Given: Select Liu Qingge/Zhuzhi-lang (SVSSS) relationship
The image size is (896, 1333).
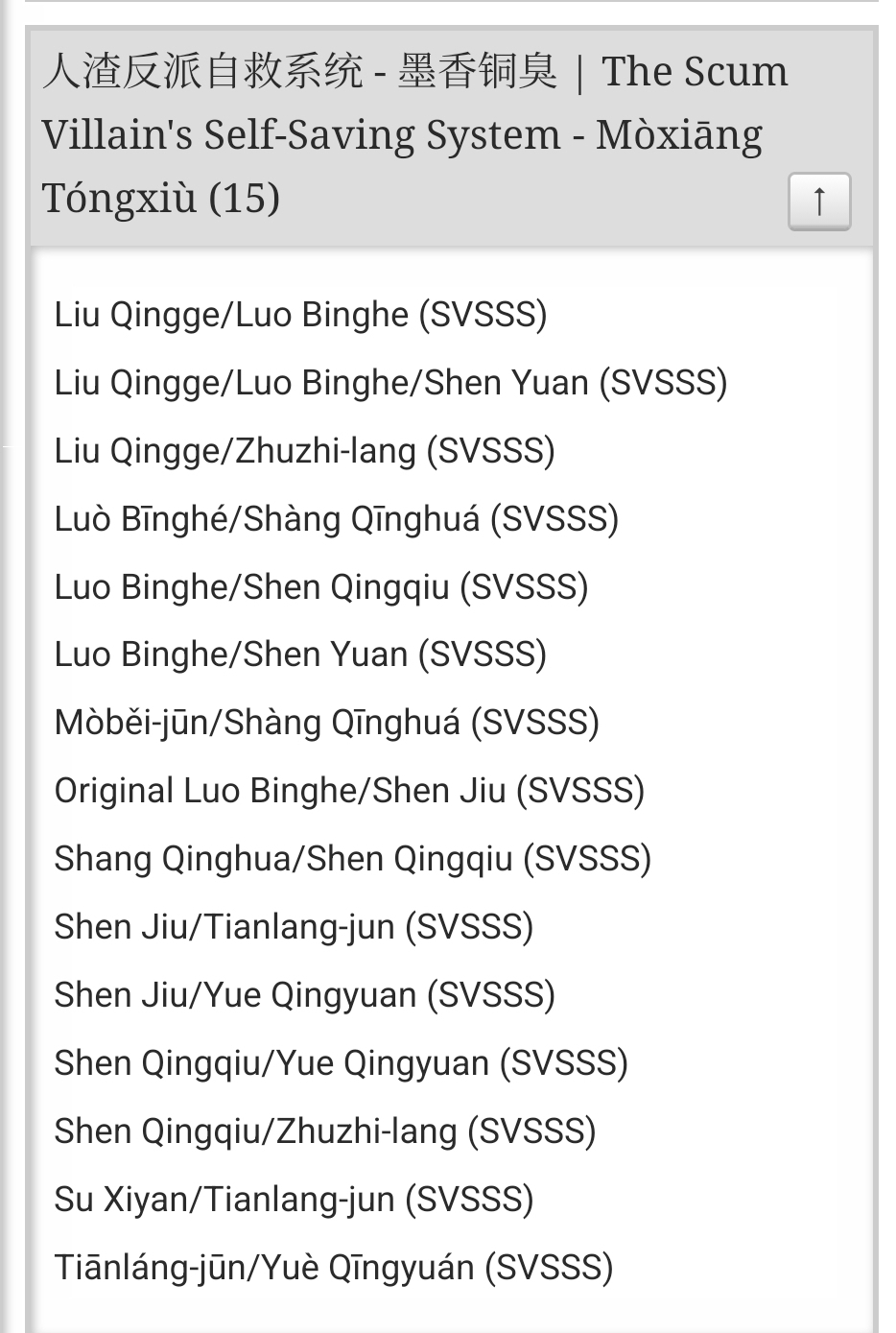Looking at the screenshot, I should [x=304, y=451].
